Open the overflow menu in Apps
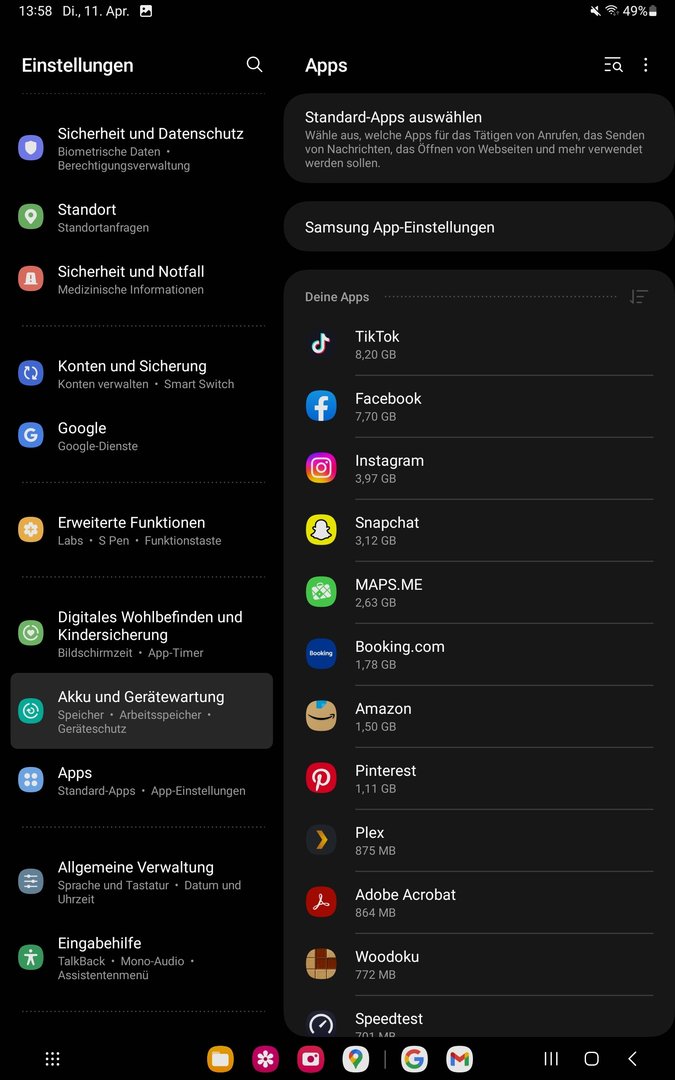Viewport: 675px width, 1080px height. [646, 65]
